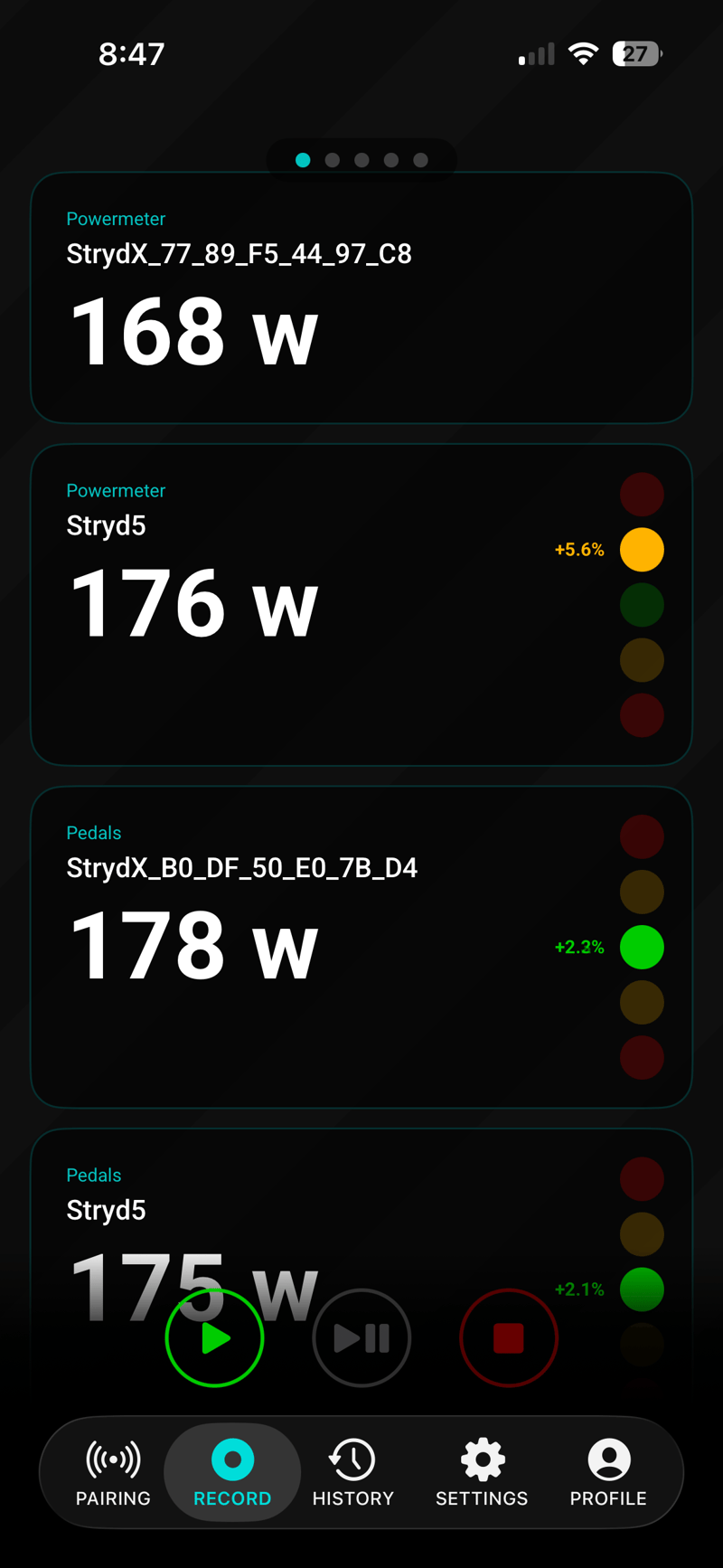The height and width of the screenshot is (1568, 723).
Task: Tap the green play button to start recording
Action: [214, 1337]
